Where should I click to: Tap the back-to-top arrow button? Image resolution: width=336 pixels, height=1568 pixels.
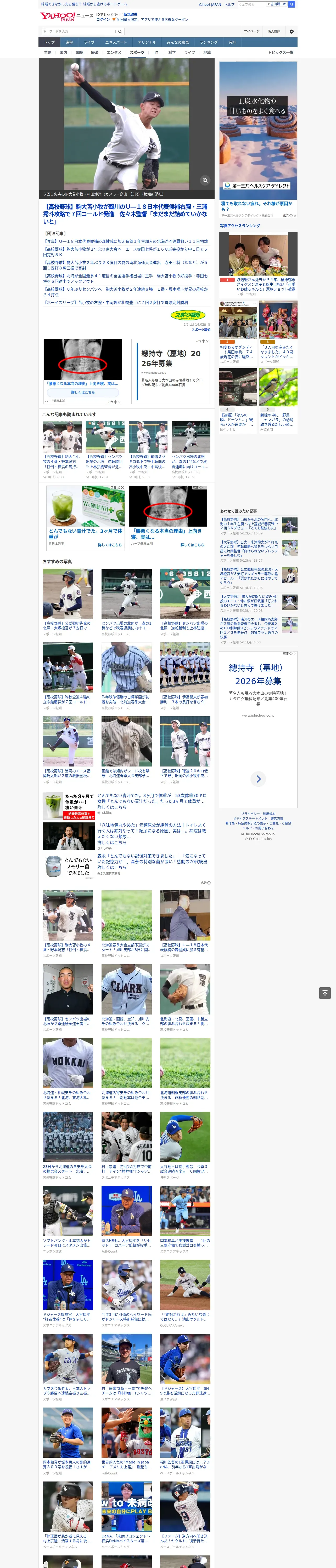point(325,993)
